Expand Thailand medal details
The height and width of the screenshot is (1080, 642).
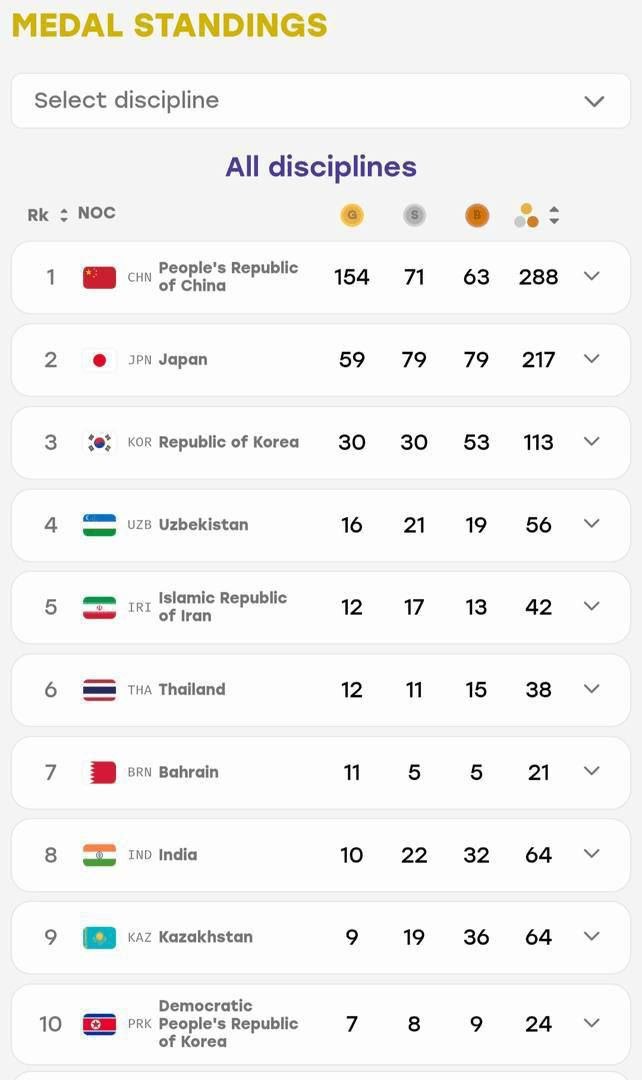592,689
